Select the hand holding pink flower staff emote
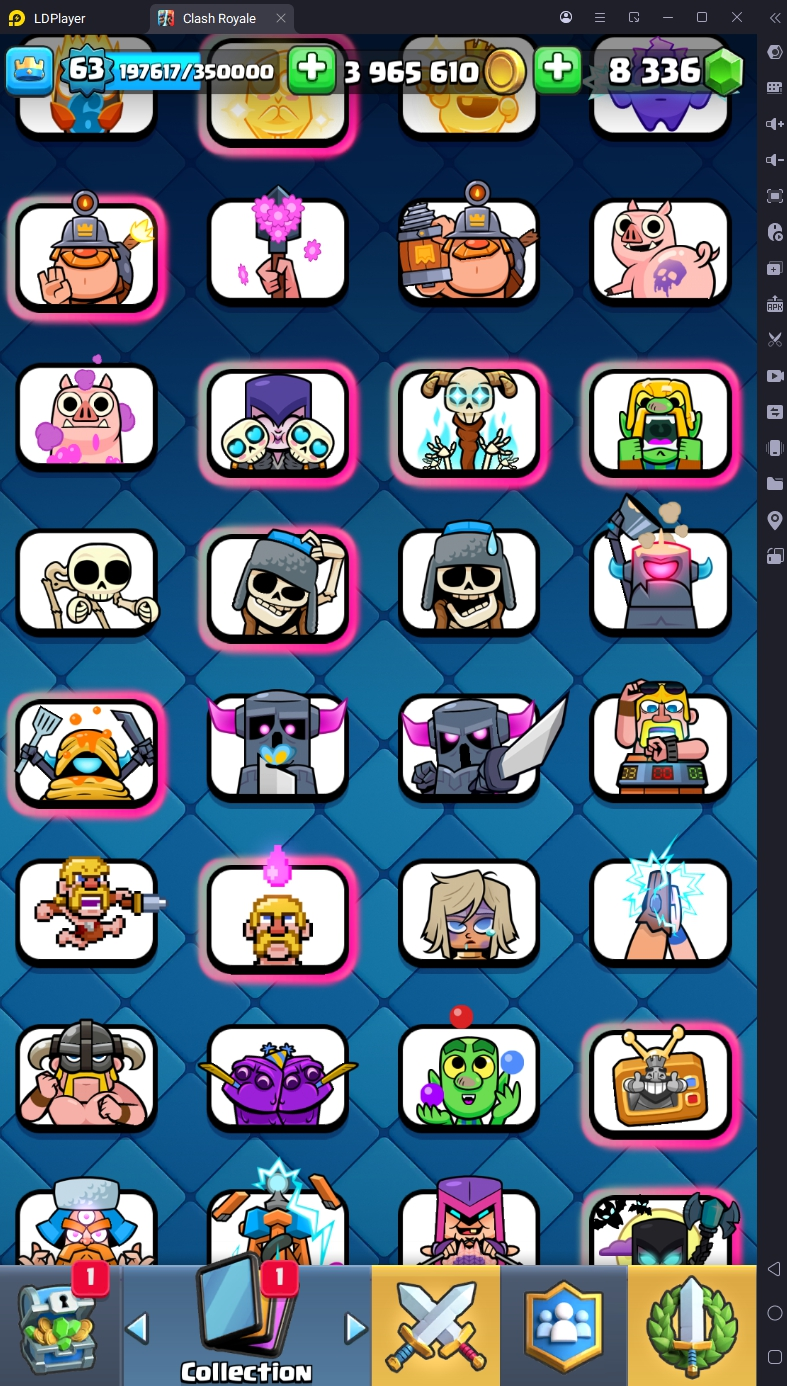Screen dimensions: 787x1386 (277, 252)
